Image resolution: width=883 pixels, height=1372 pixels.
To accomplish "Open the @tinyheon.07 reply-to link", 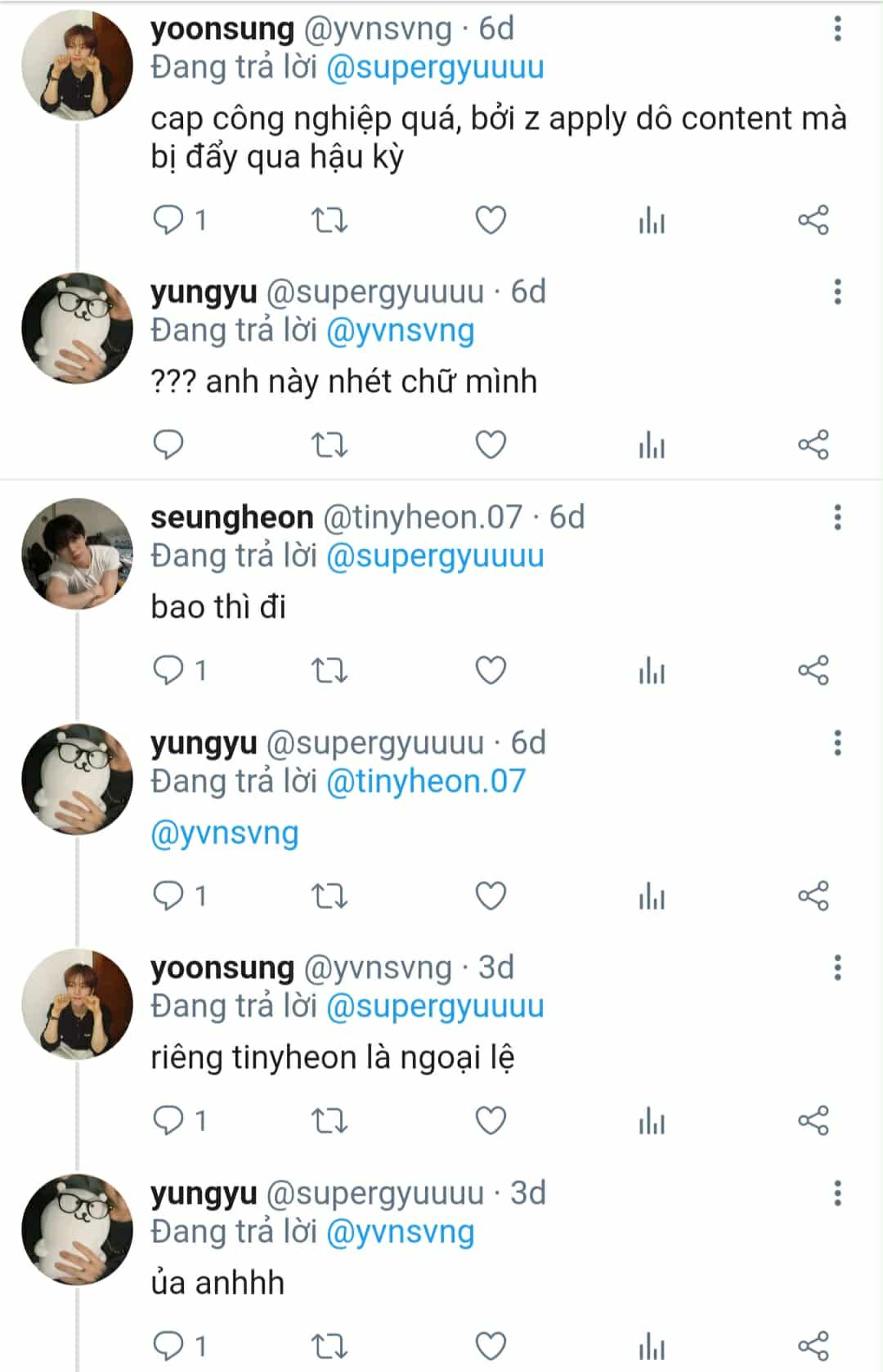I will [x=425, y=782].
